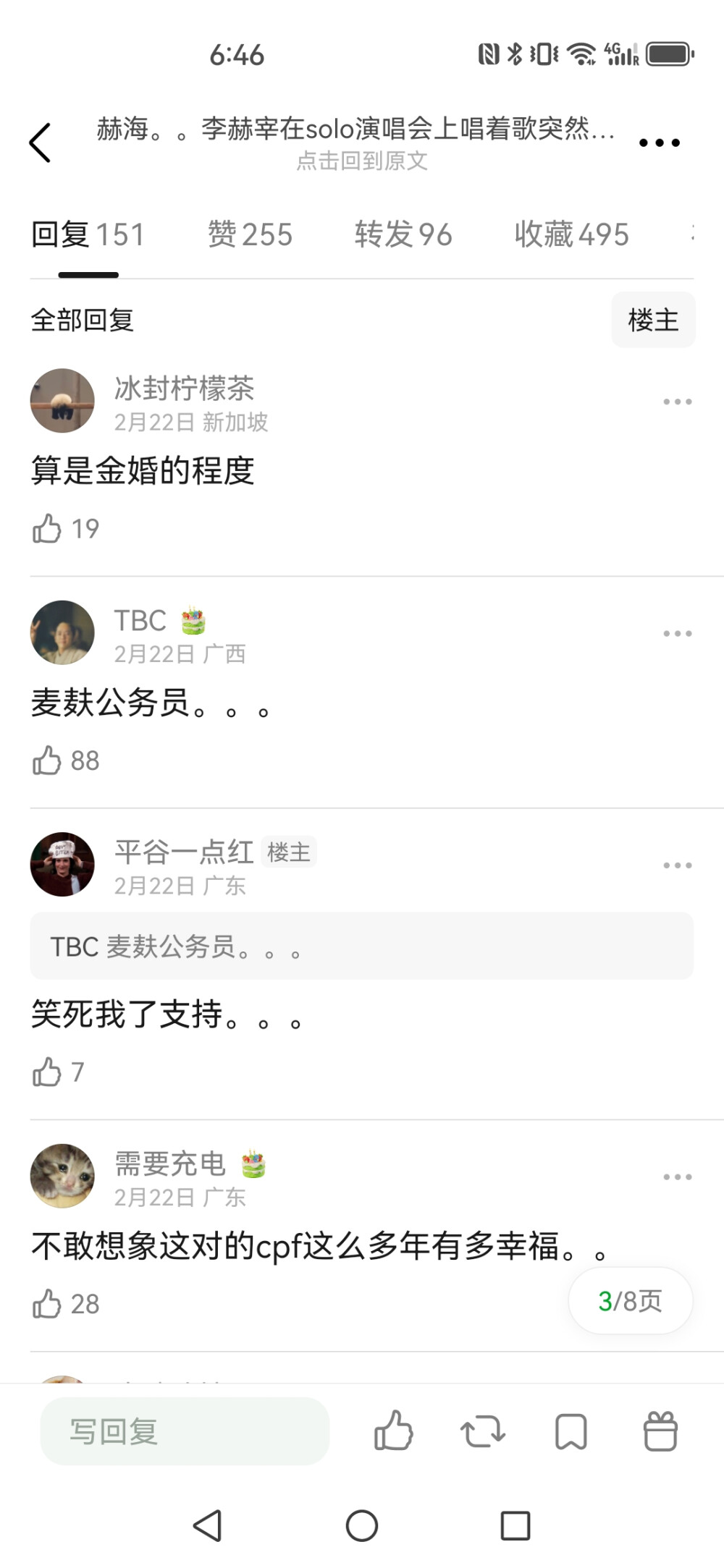The width and height of the screenshot is (724, 1568).
Task: Open more options on TBC's comment
Action: coord(677,634)
